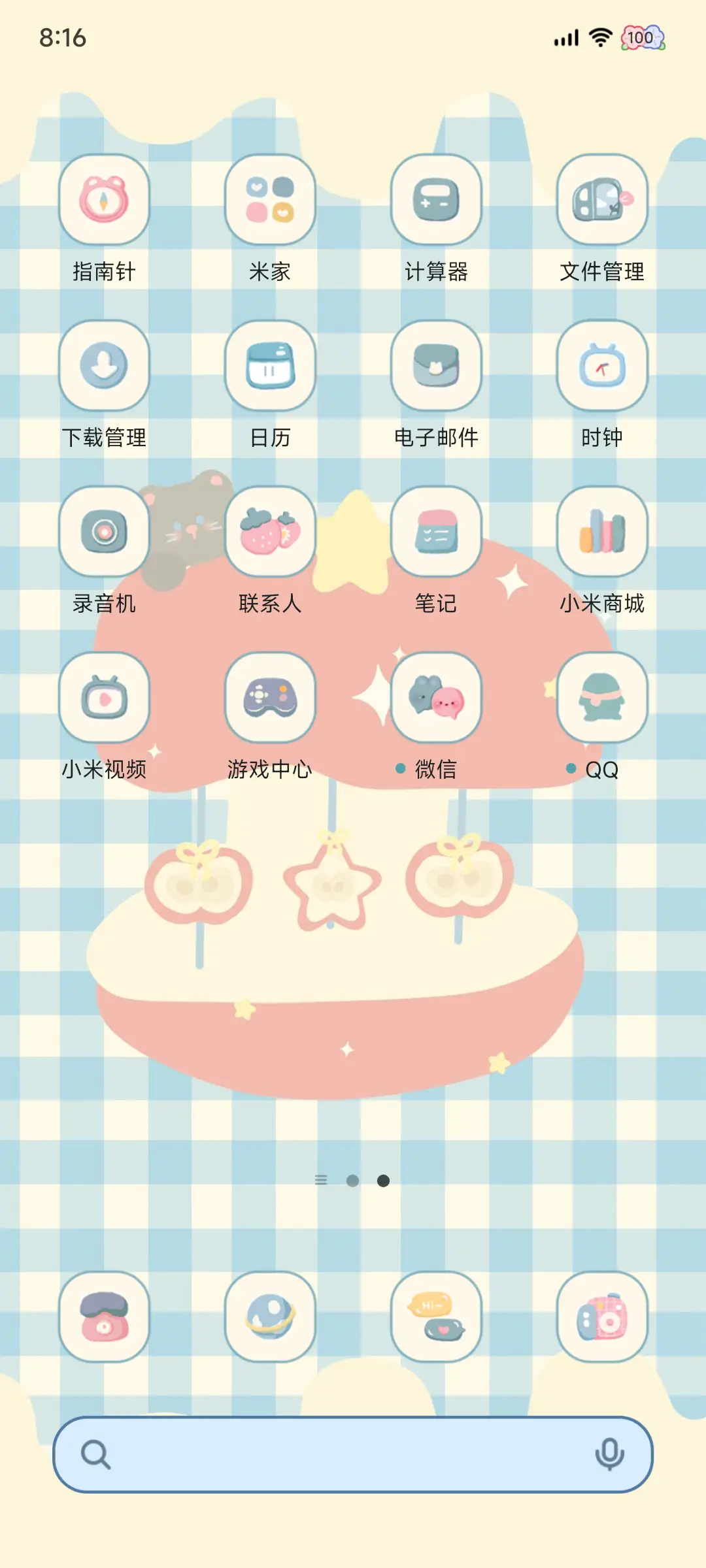
Task: Open the phone app in the dock
Action: (104, 1320)
